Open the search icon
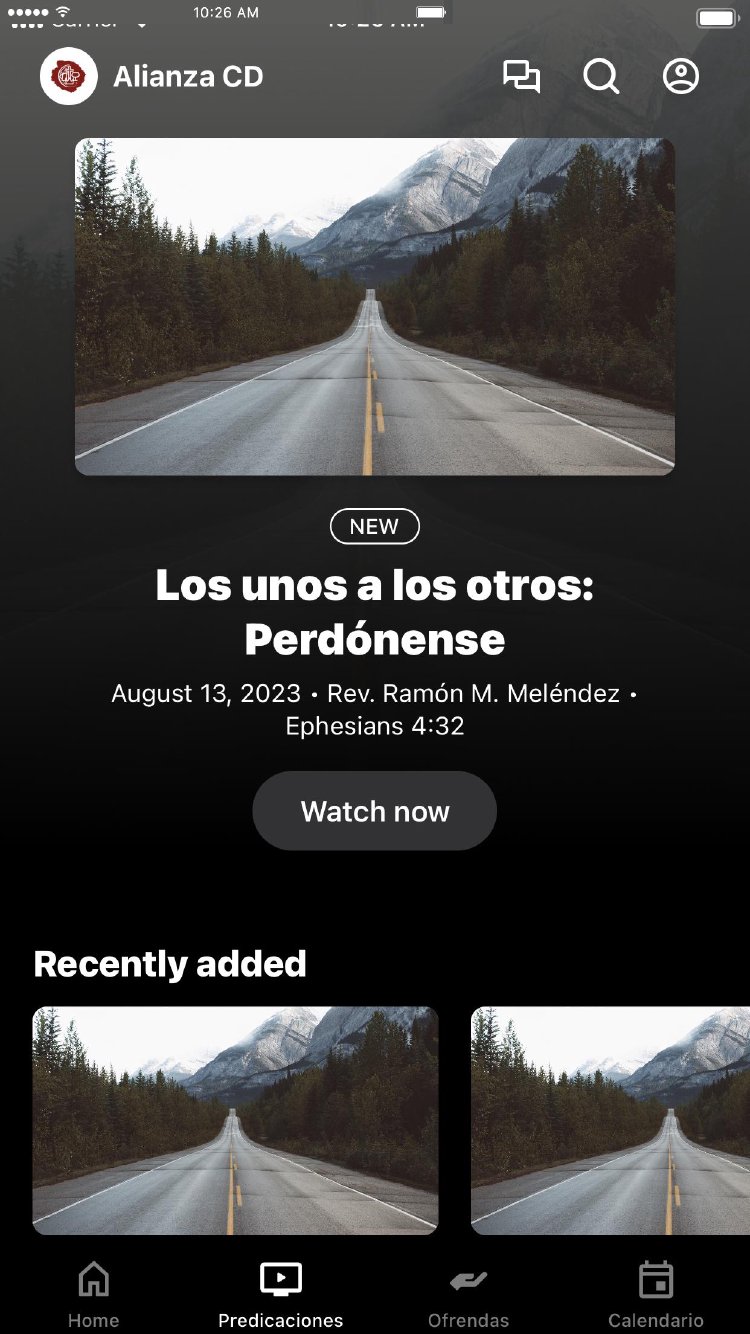750x1334 pixels. [x=601, y=77]
